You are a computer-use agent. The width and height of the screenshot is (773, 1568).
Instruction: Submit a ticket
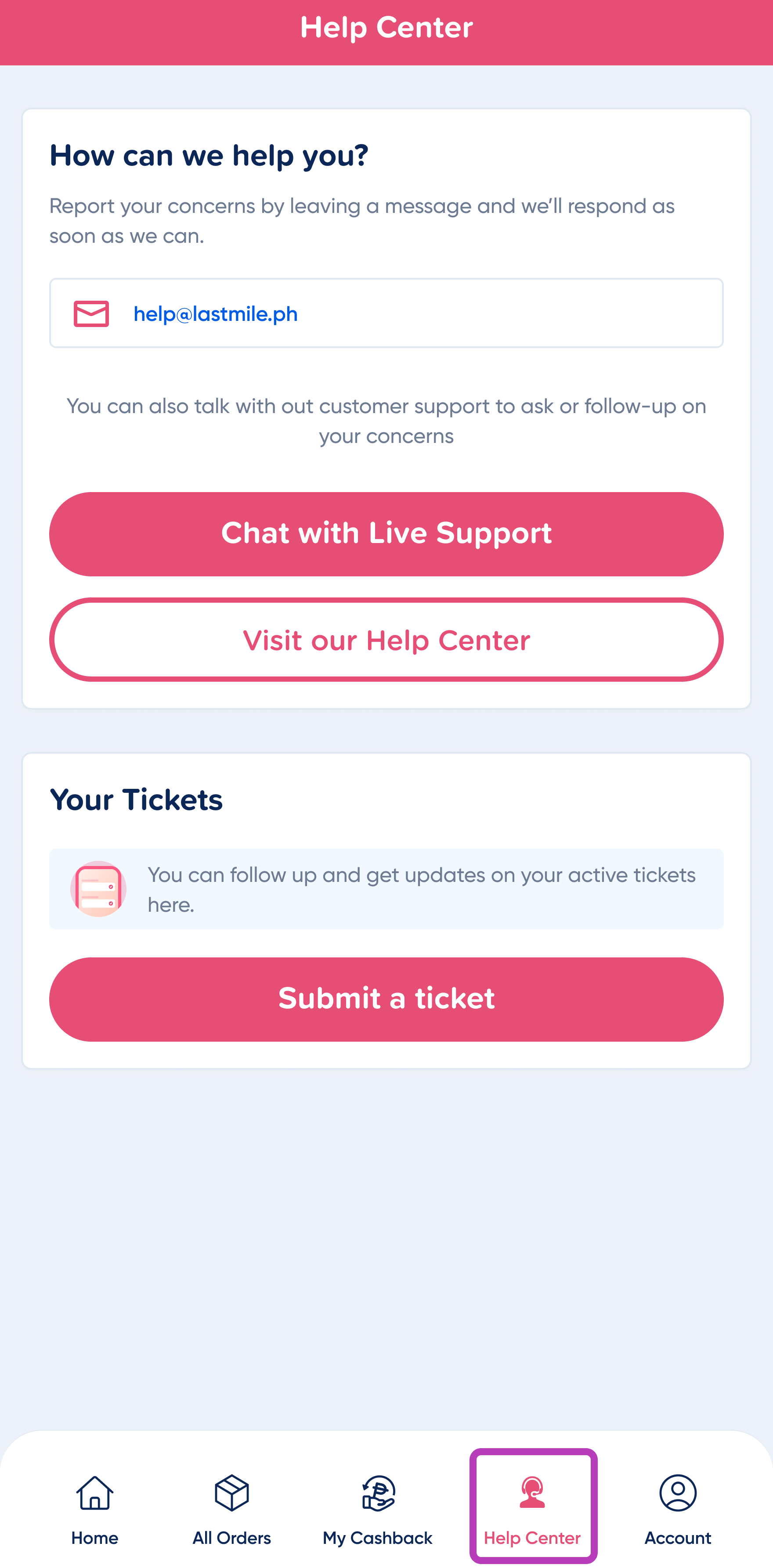tap(386, 999)
